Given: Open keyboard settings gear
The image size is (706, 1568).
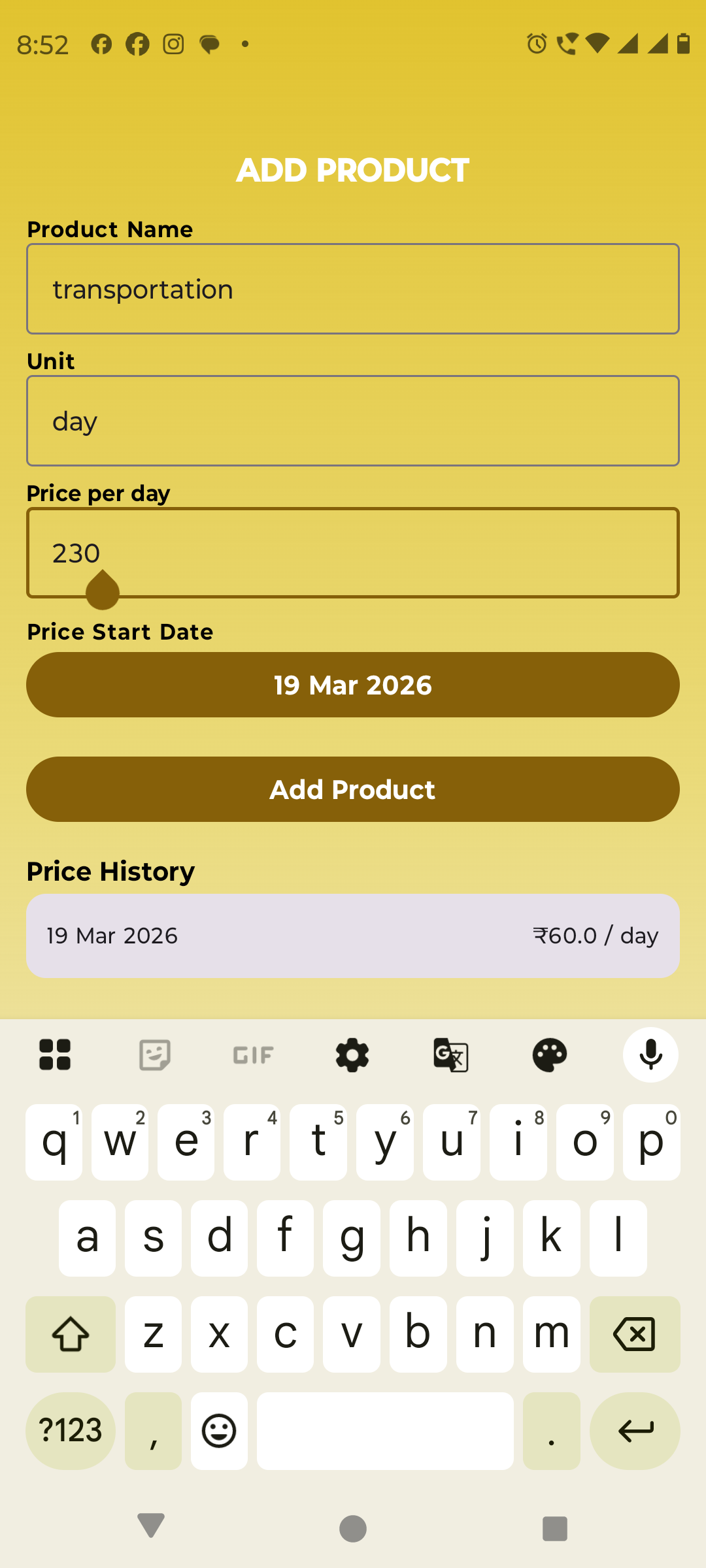Looking at the screenshot, I should [x=352, y=1055].
